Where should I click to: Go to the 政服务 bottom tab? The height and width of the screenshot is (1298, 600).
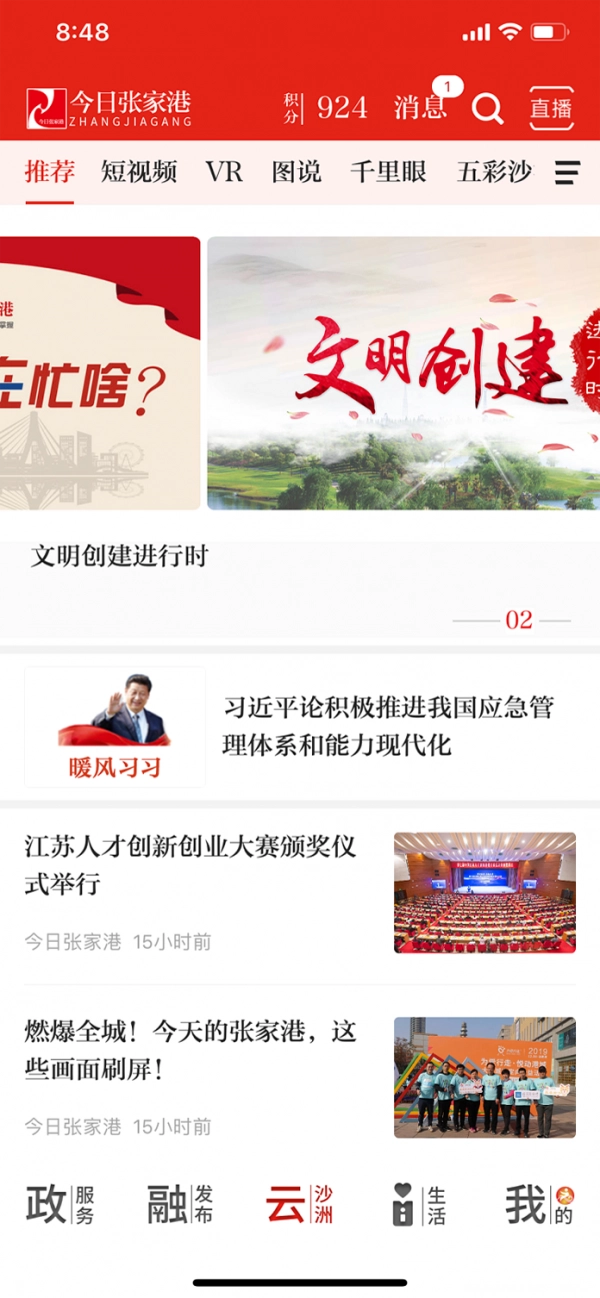pos(60,1205)
